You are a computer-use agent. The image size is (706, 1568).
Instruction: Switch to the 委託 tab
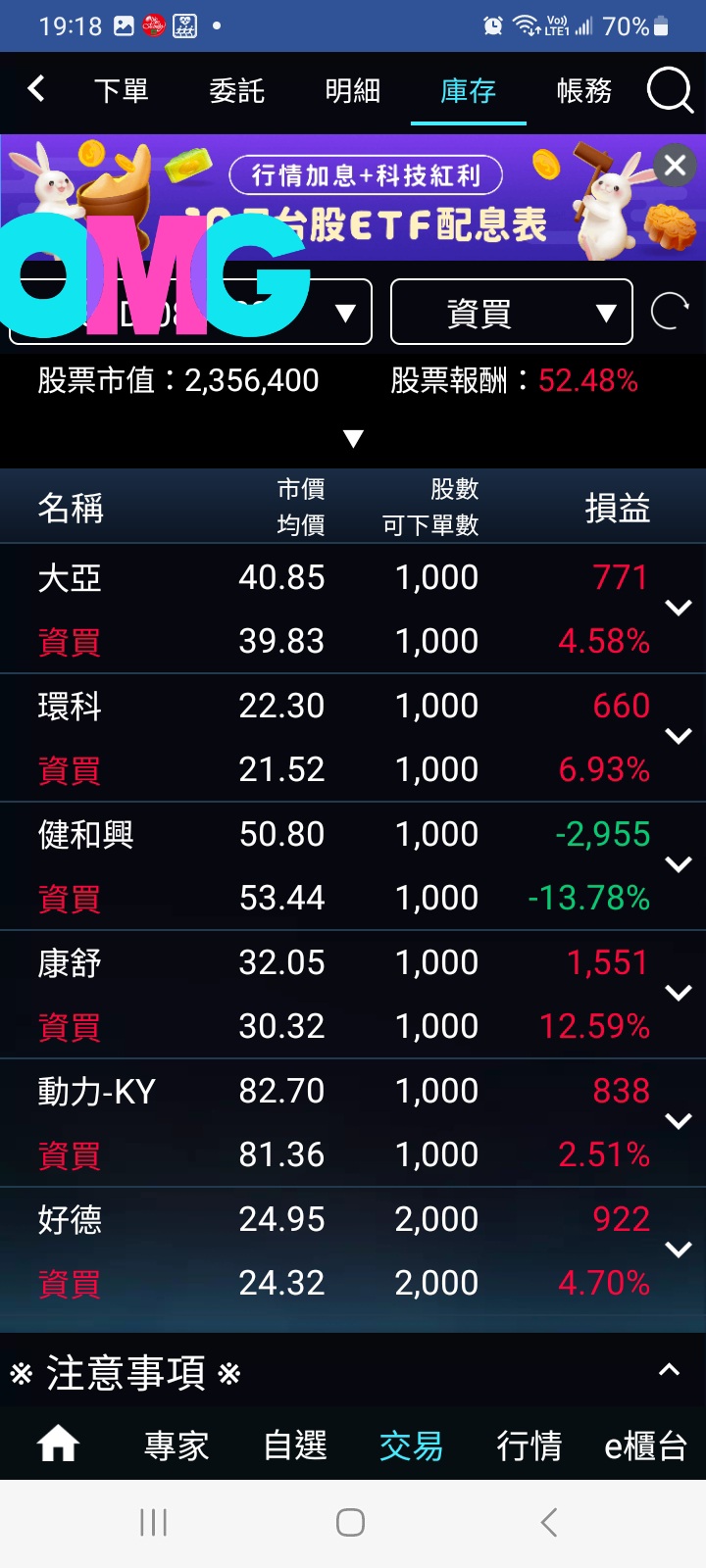(236, 91)
